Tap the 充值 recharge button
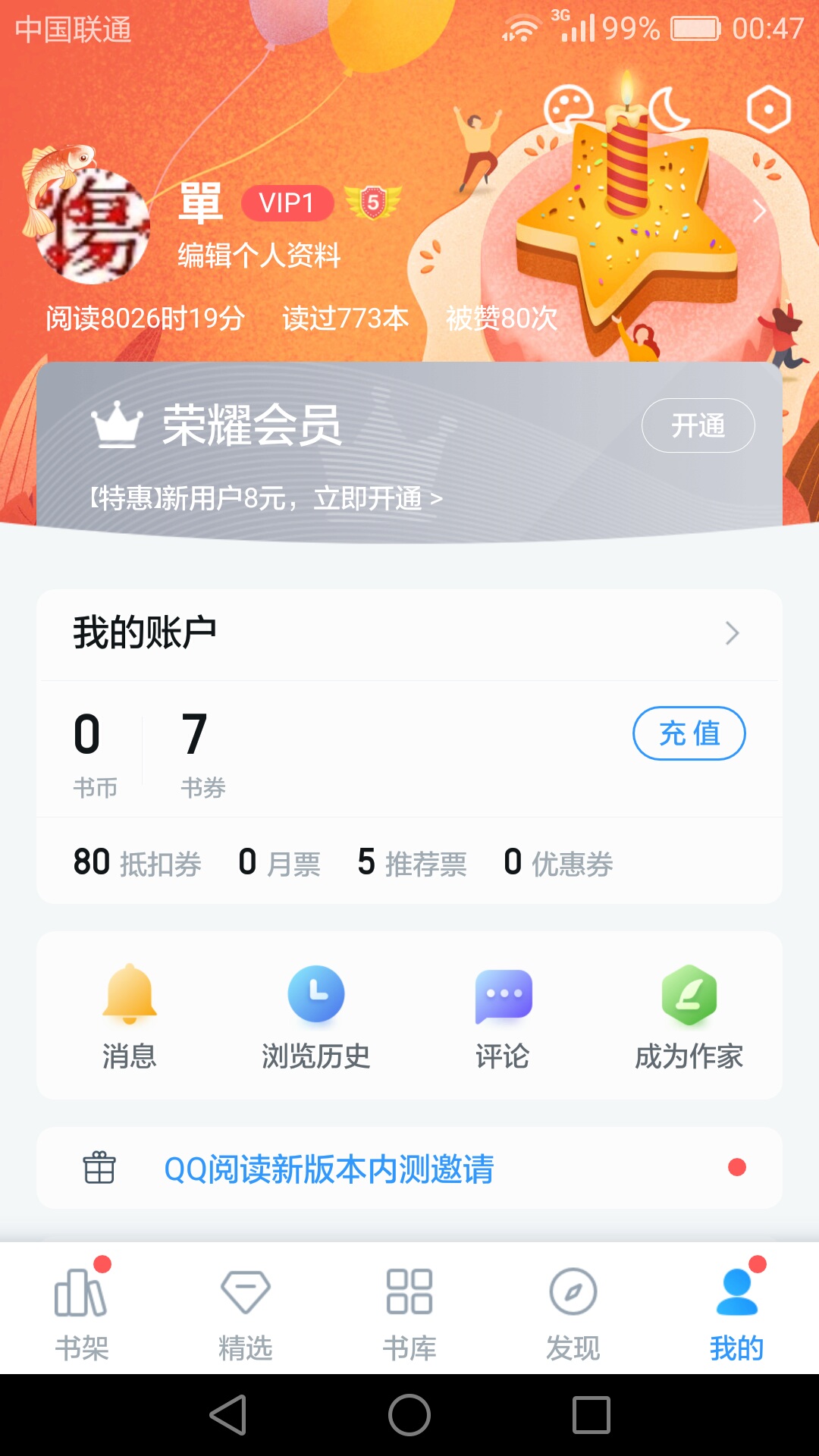 point(689,733)
